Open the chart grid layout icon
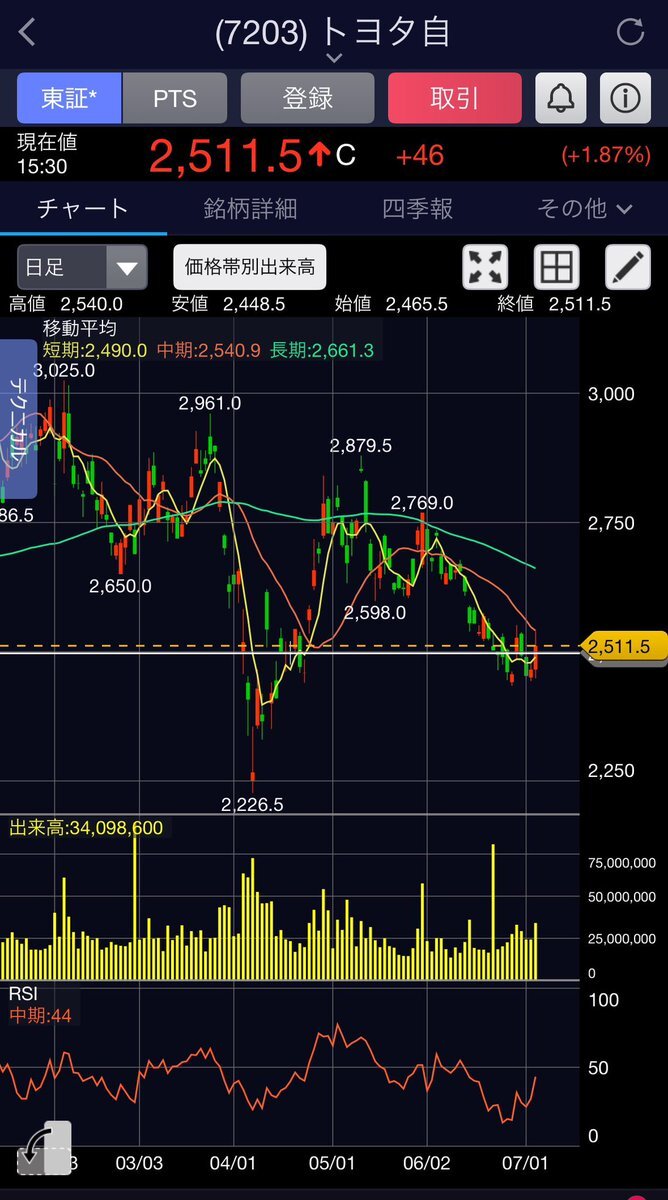The width and height of the screenshot is (668, 1200). [557, 267]
